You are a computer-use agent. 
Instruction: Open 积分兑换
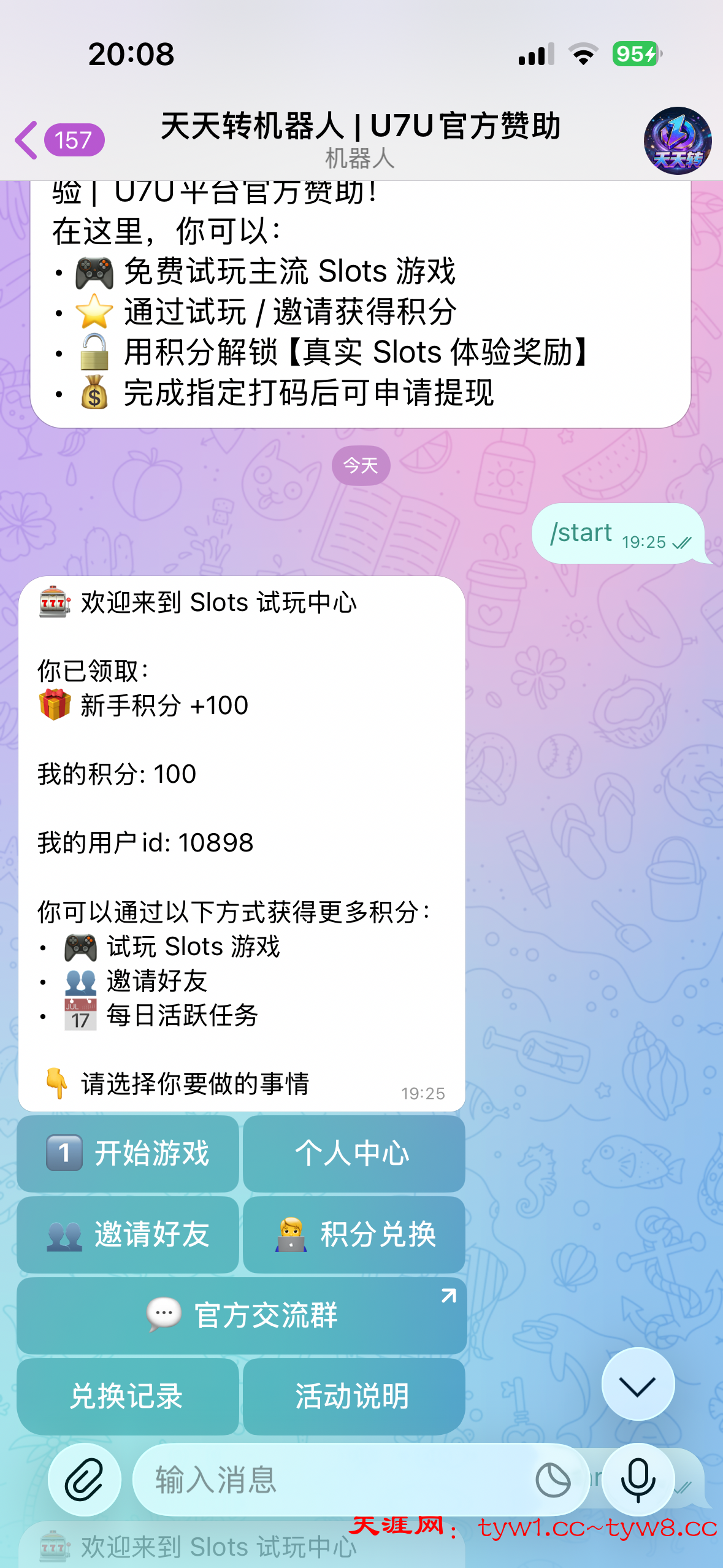pos(353,1234)
